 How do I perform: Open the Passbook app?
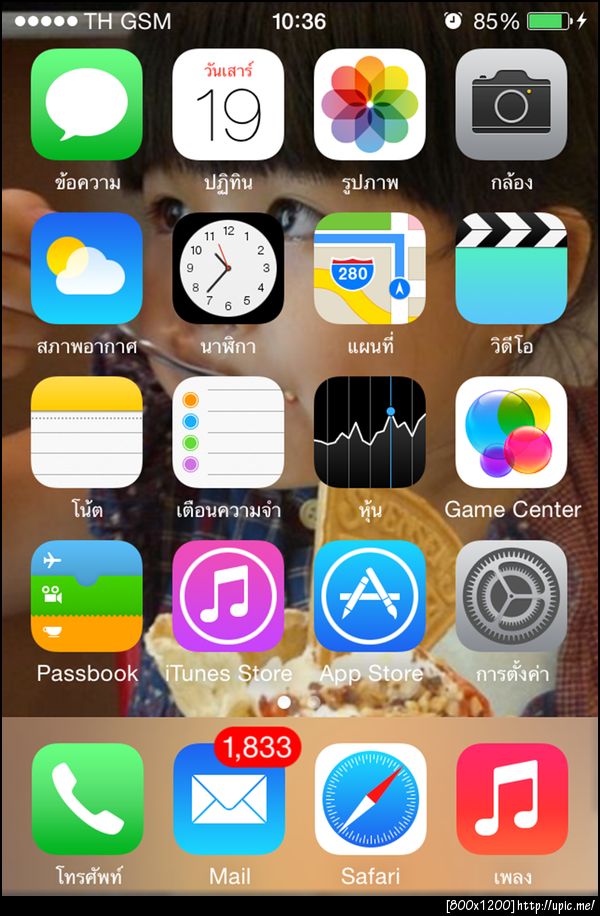tap(87, 596)
